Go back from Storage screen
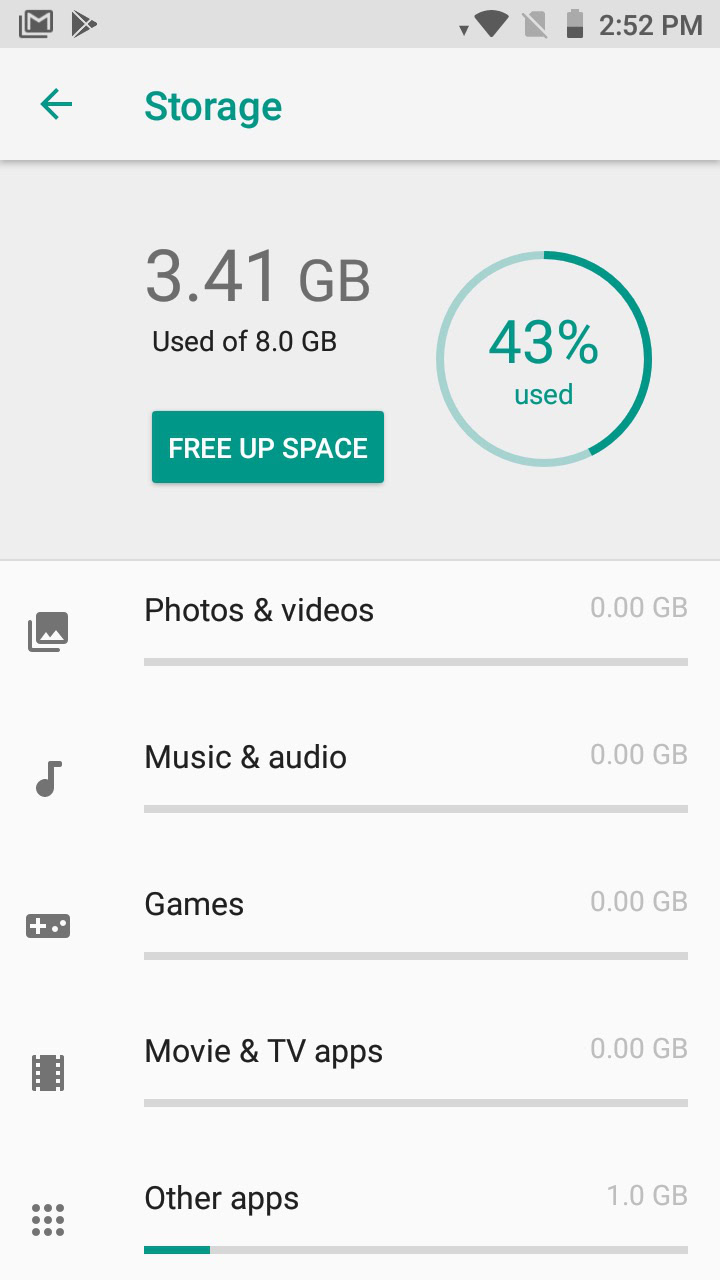The height and width of the screenshot is (1280, 720). [56, 105]
